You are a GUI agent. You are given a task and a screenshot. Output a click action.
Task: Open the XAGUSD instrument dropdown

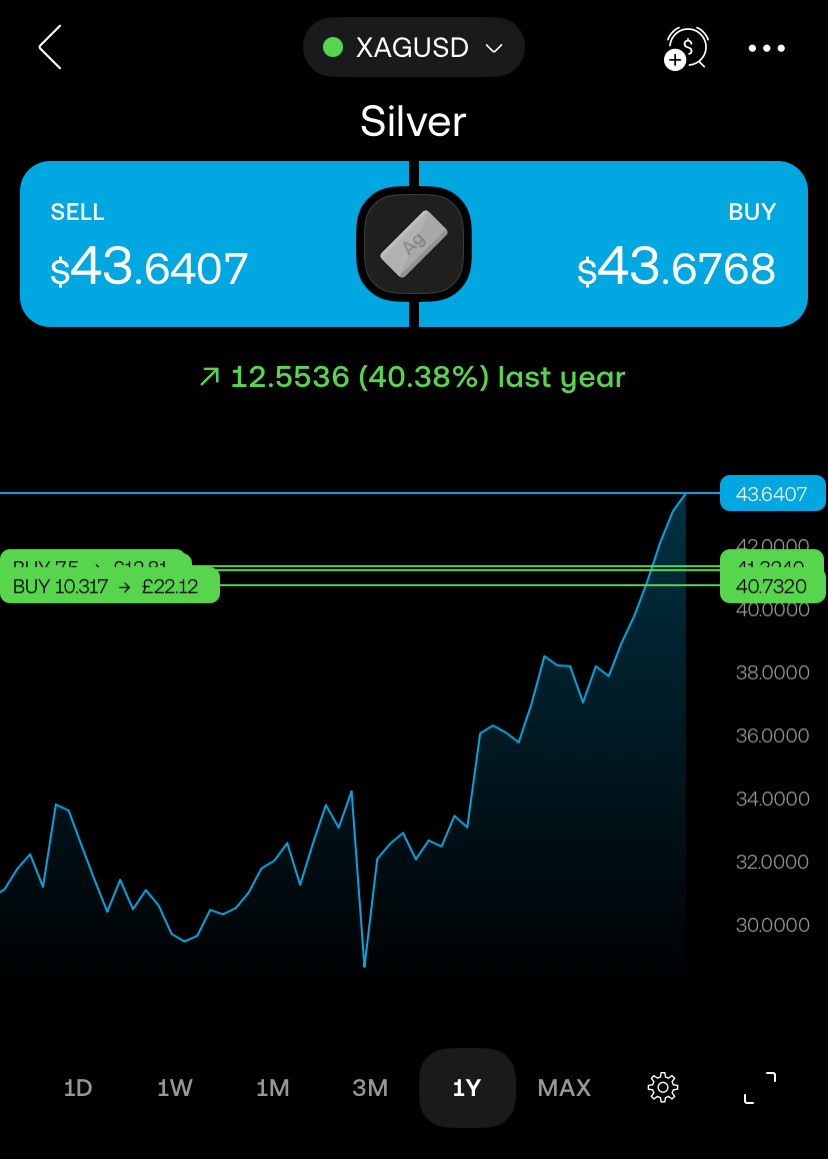(413, 47)
